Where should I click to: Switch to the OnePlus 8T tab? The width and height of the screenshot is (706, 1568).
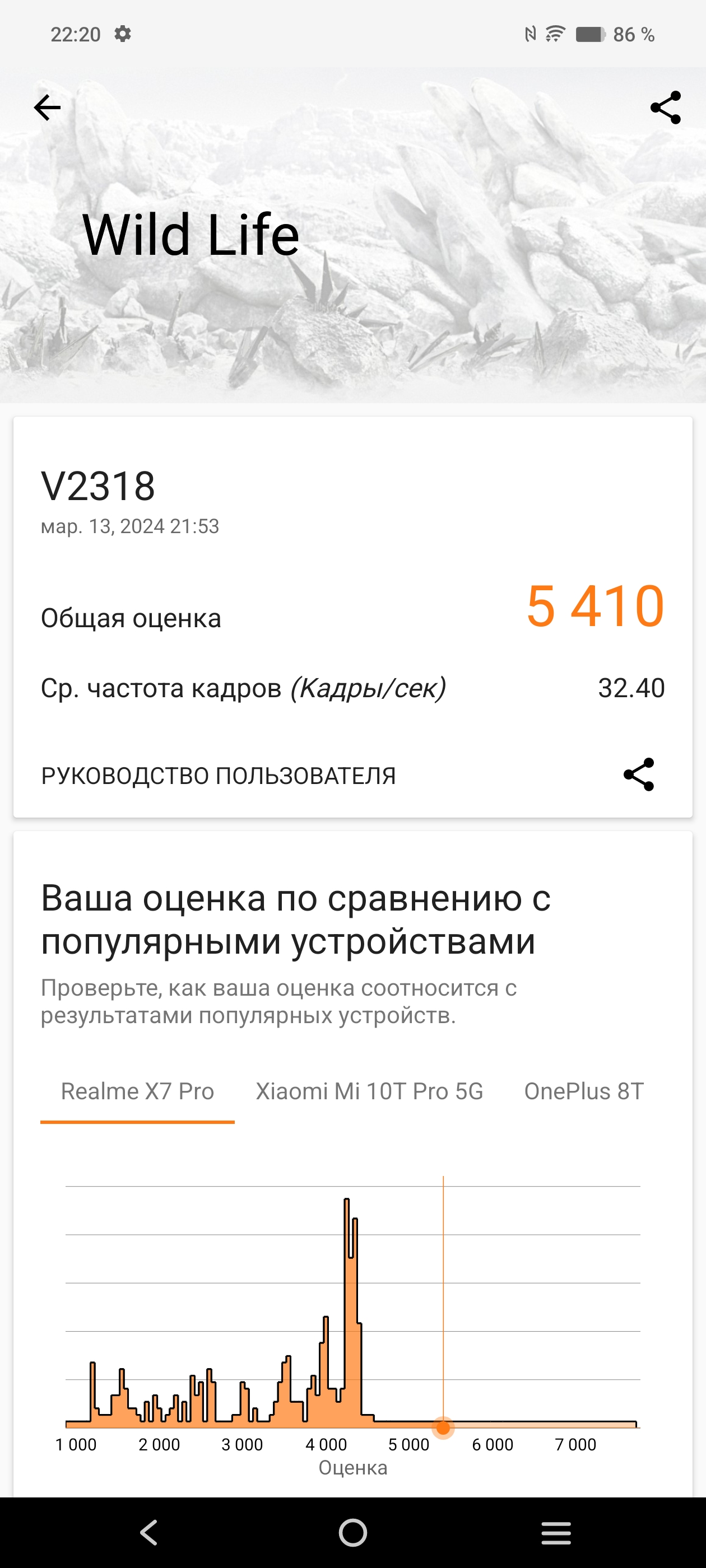pyautogui.click(x=583, y=1091)
